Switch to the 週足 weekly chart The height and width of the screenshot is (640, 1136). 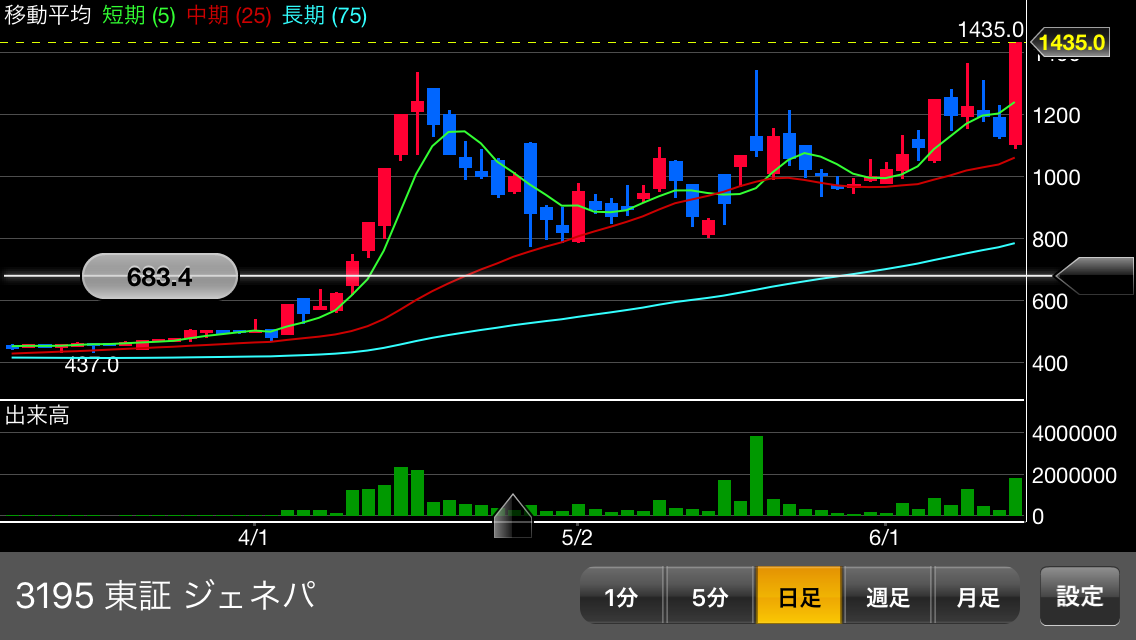[x=888, y=597]
